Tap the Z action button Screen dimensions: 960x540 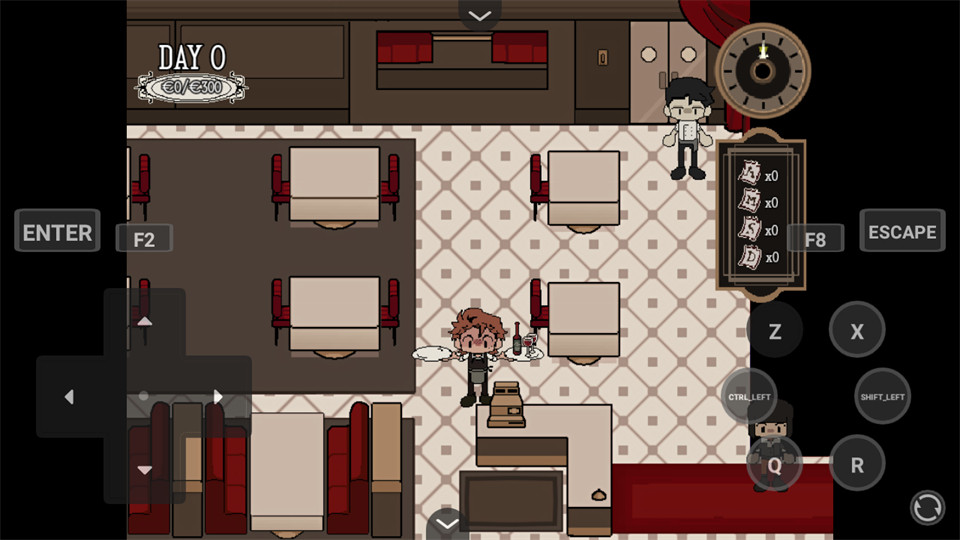(x=775, y=331)
